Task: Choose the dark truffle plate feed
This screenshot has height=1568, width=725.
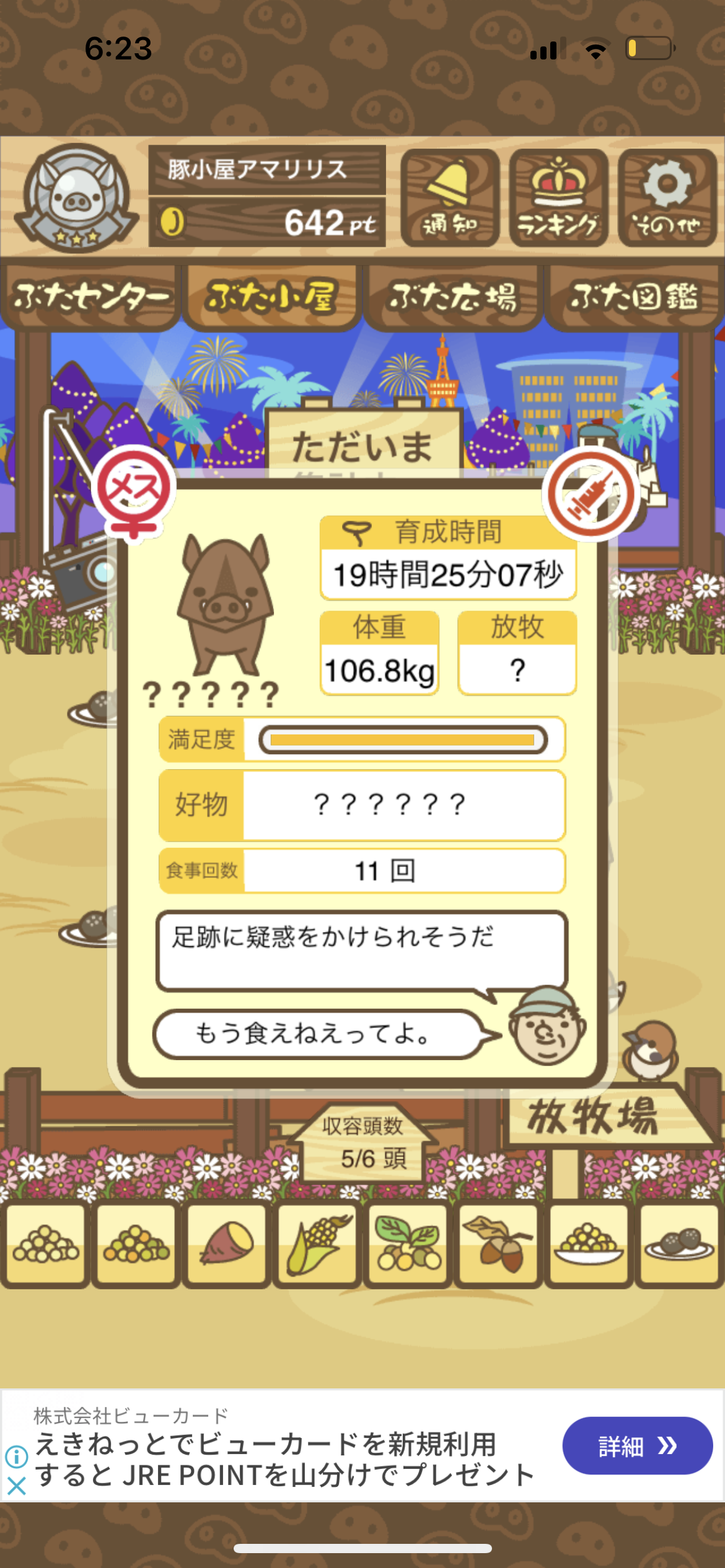Action: [679, 1244]
